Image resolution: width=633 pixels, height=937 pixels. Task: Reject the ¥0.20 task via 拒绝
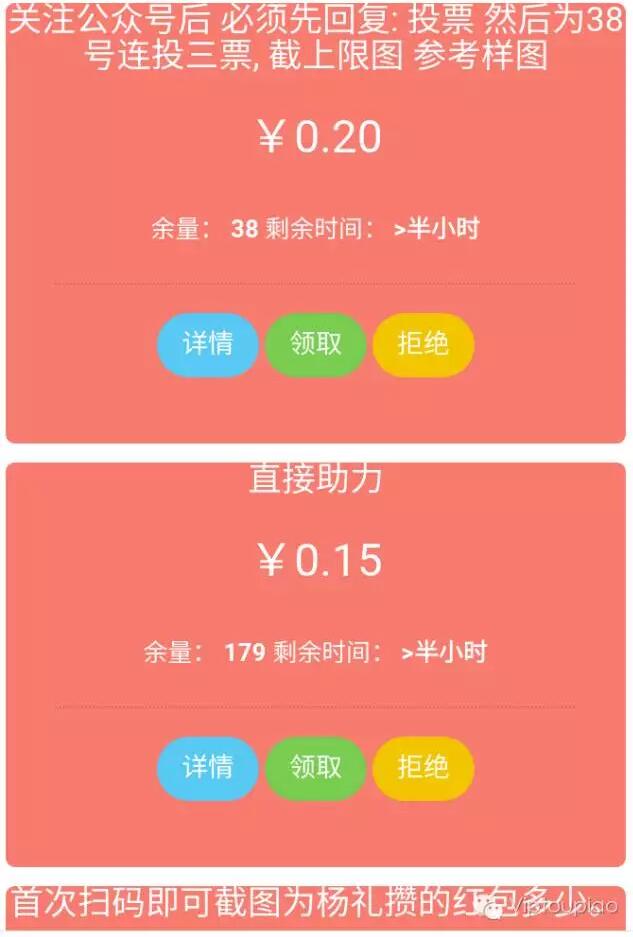coord(423,344)
